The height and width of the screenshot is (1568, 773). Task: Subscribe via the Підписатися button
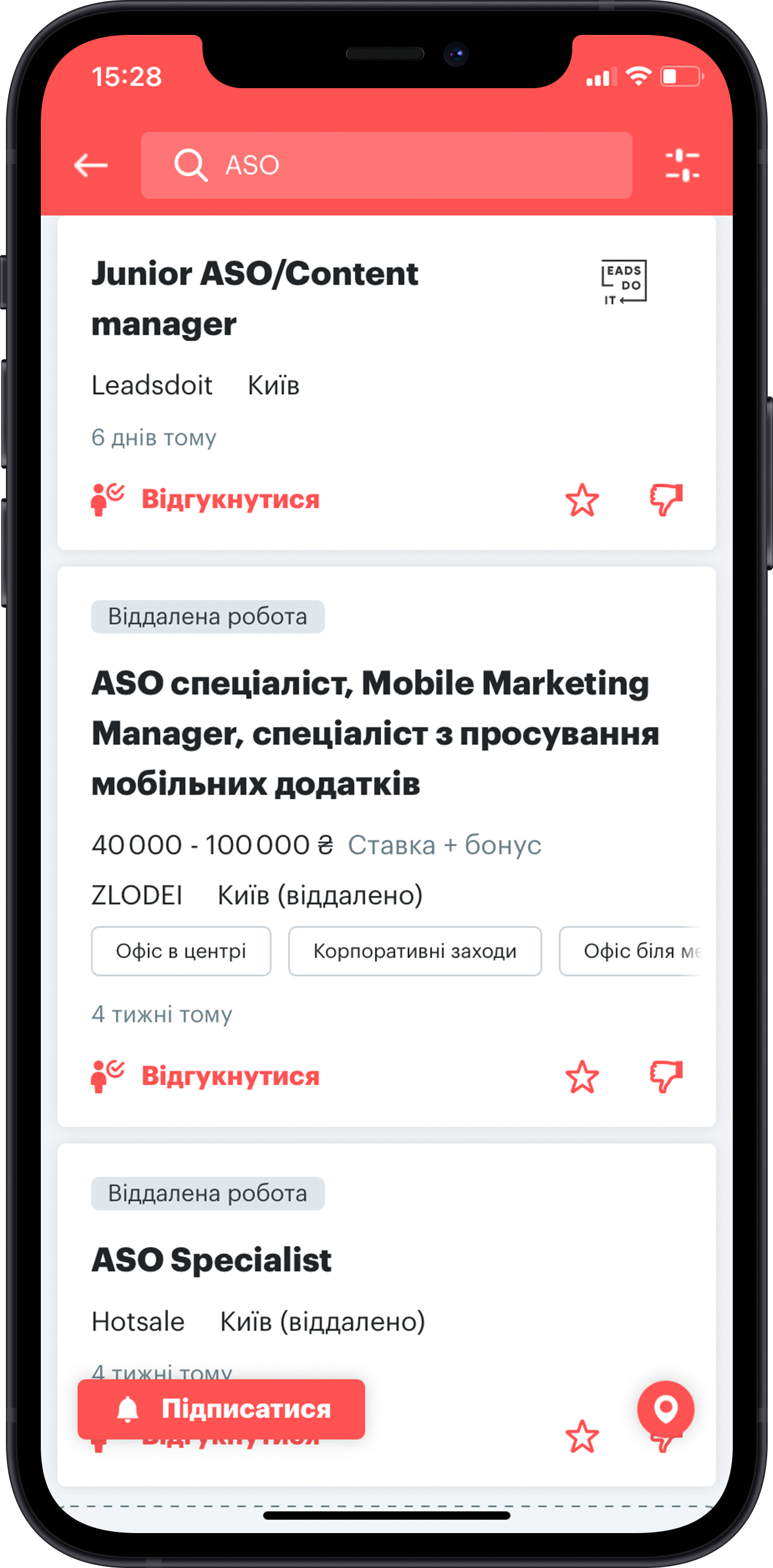coord(221,1409)
